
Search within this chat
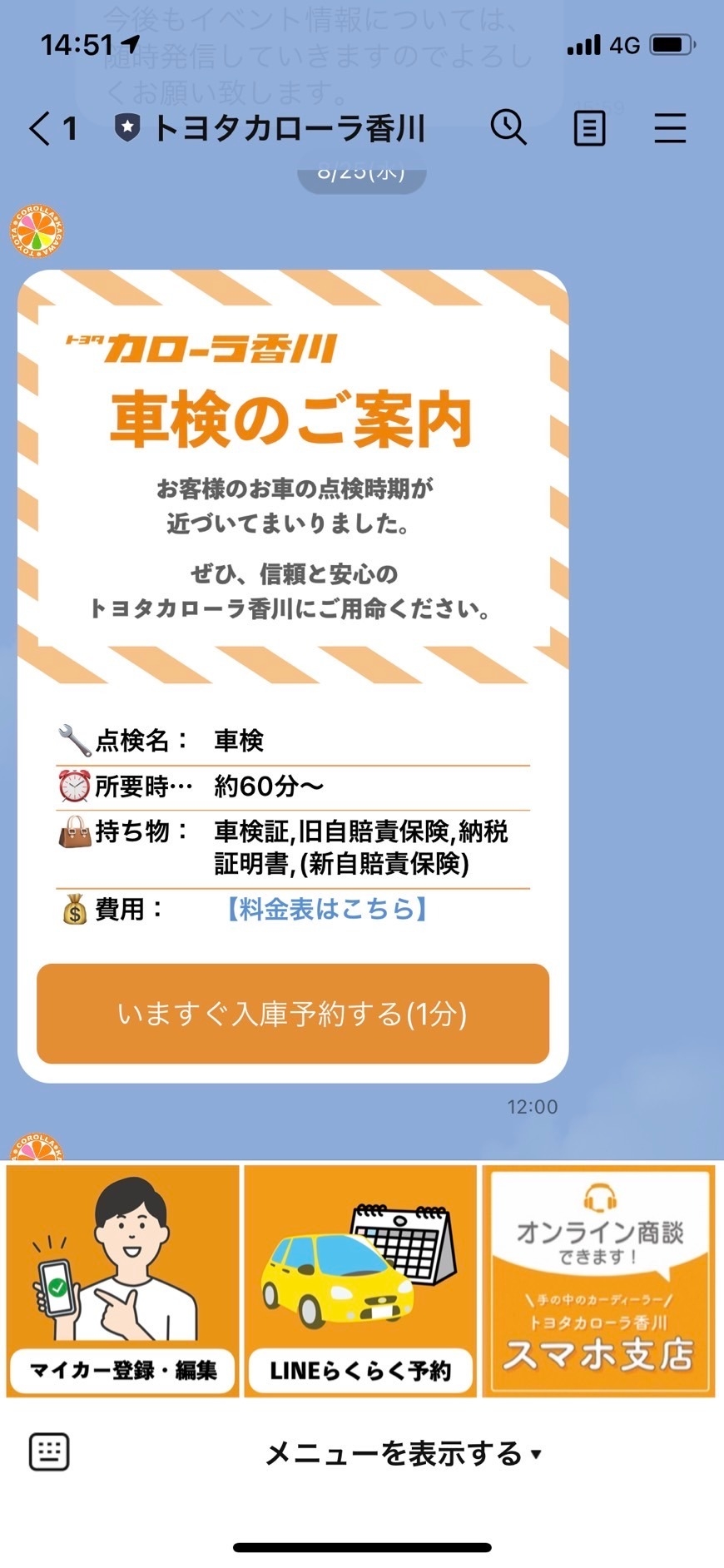[x=508, y=128]
